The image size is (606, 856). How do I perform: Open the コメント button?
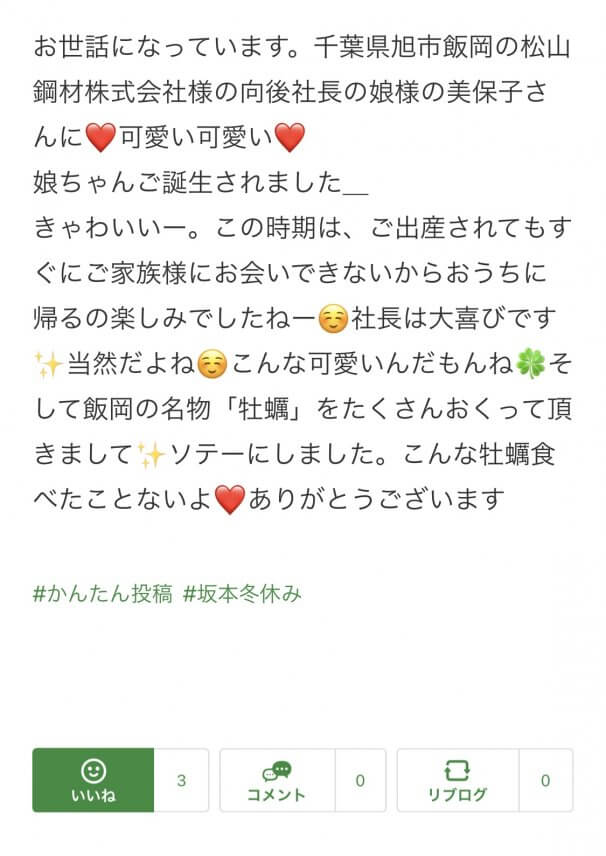click(x=276, y=780)
